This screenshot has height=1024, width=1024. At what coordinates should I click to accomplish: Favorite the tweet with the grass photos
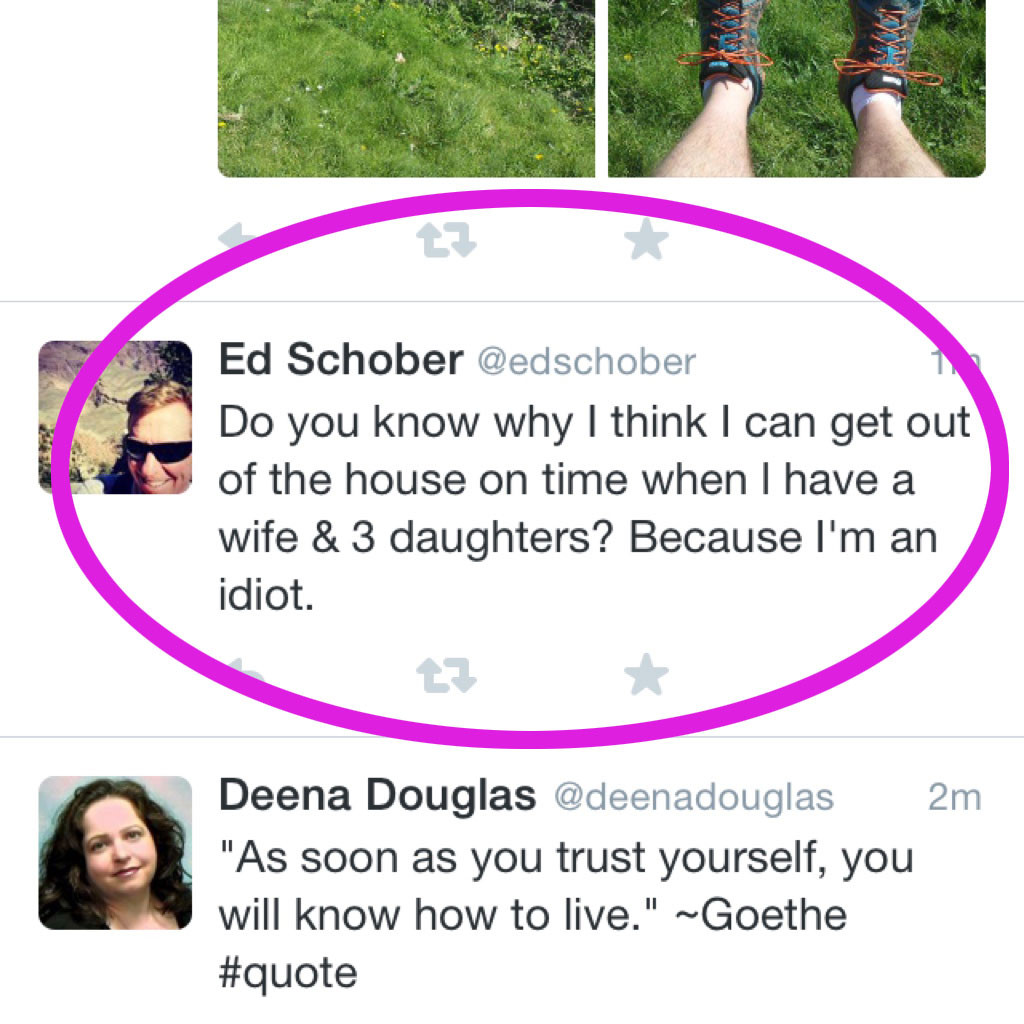coord(646,241)
